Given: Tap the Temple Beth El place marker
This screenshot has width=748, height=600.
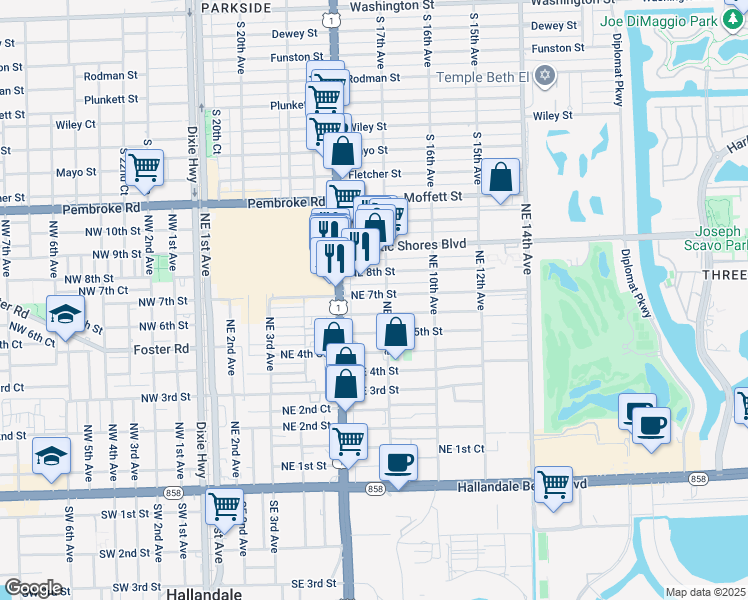Looking at the screenshot, I should tap(544, 77).
